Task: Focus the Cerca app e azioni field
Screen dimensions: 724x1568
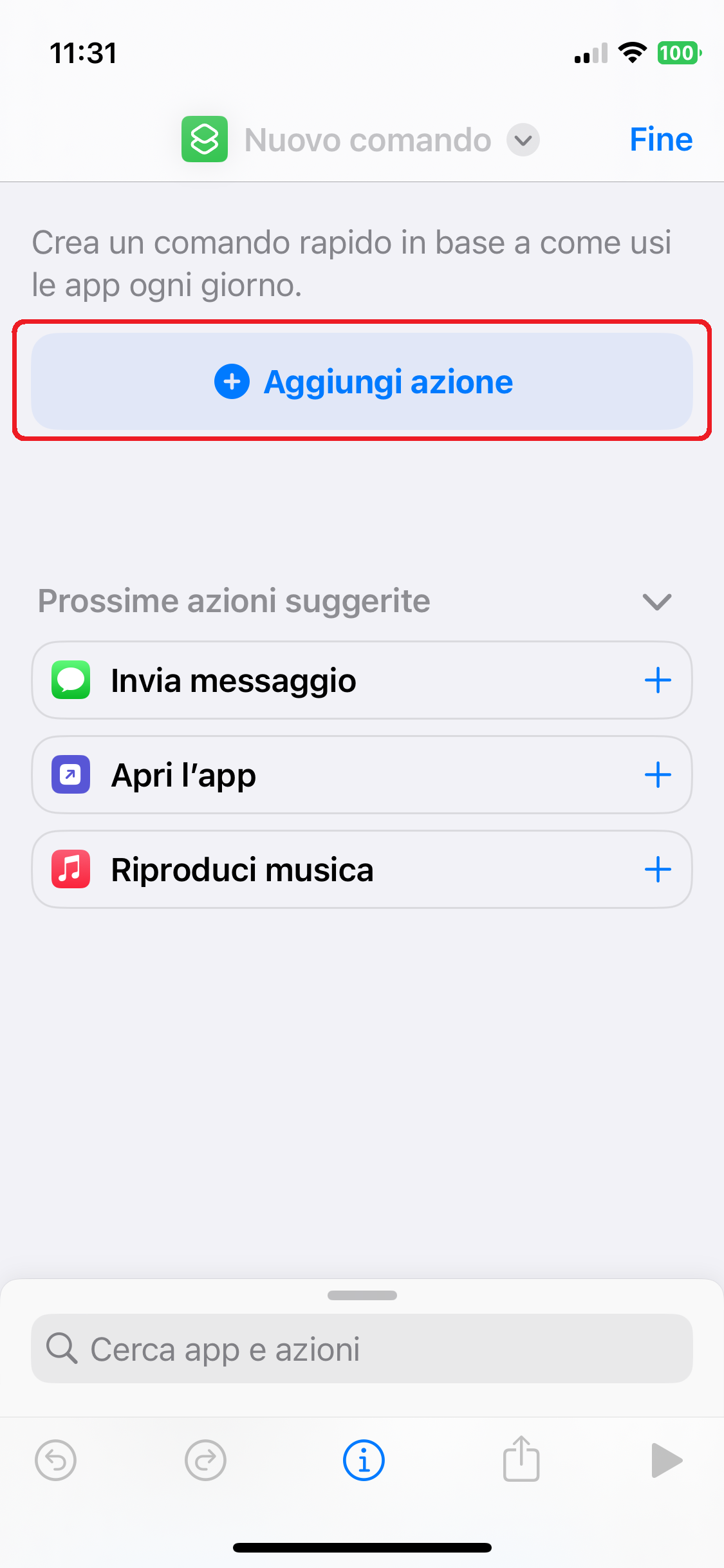Action: pos(362,1349)
